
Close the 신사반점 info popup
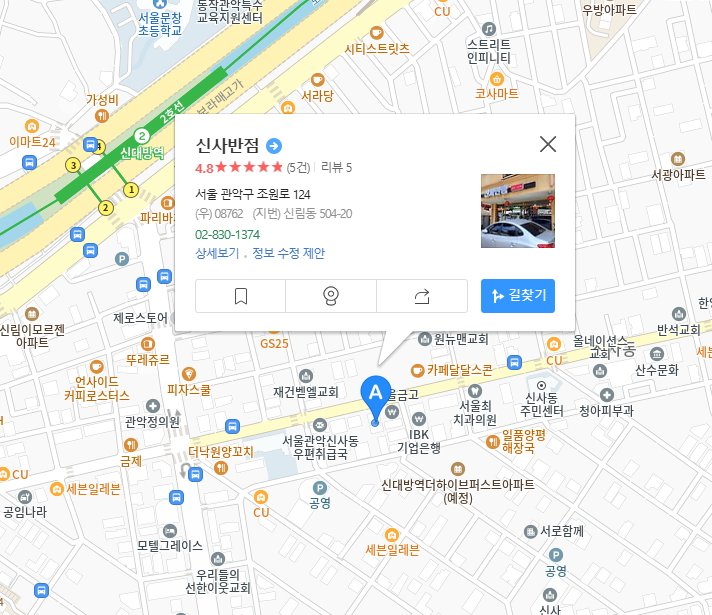point(548,144)
